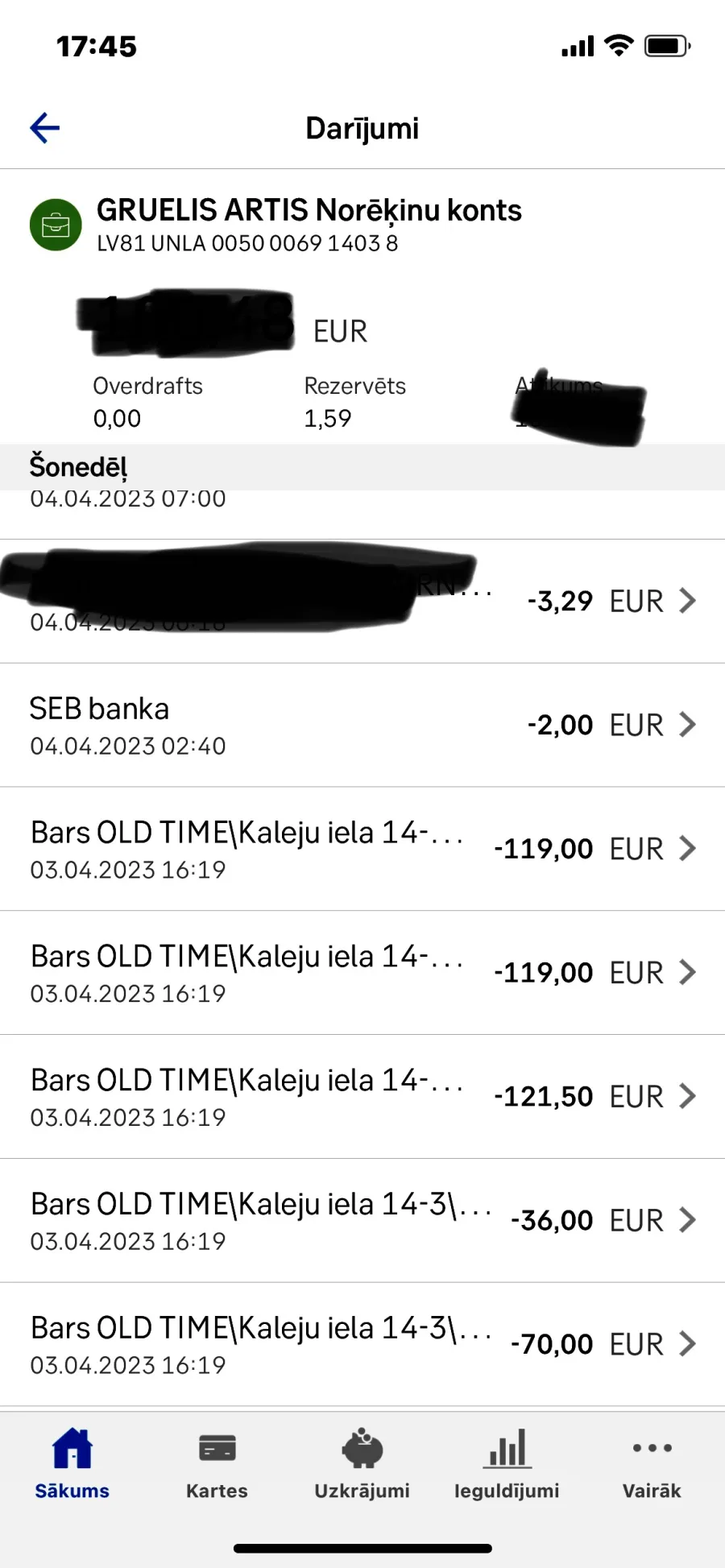
Task: Open the Bars OLD TIME -121,50 EUR transaction
Action: 362,1096
